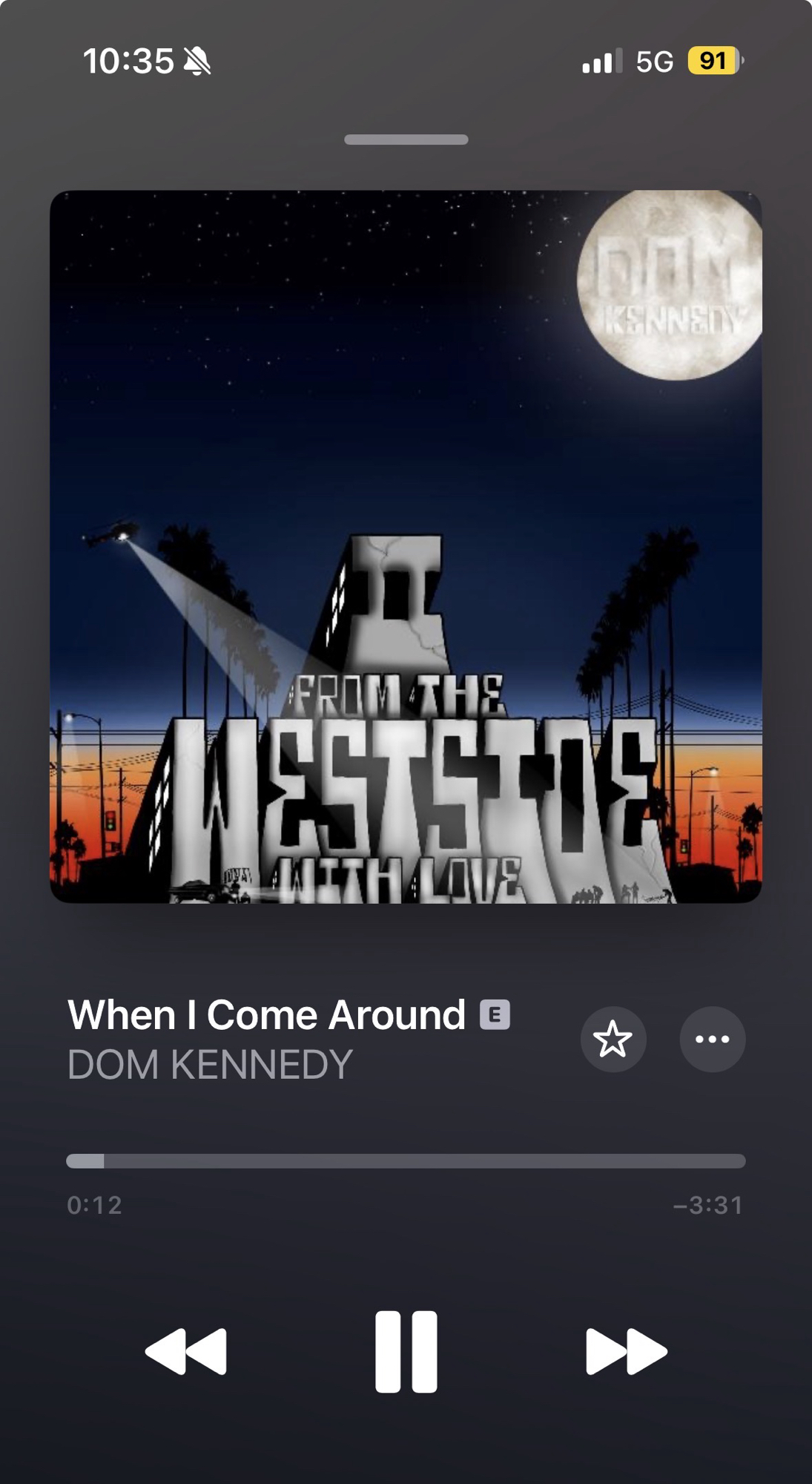Skip to the next track
Screen dimensions: 812x1484
[626, 1351]
